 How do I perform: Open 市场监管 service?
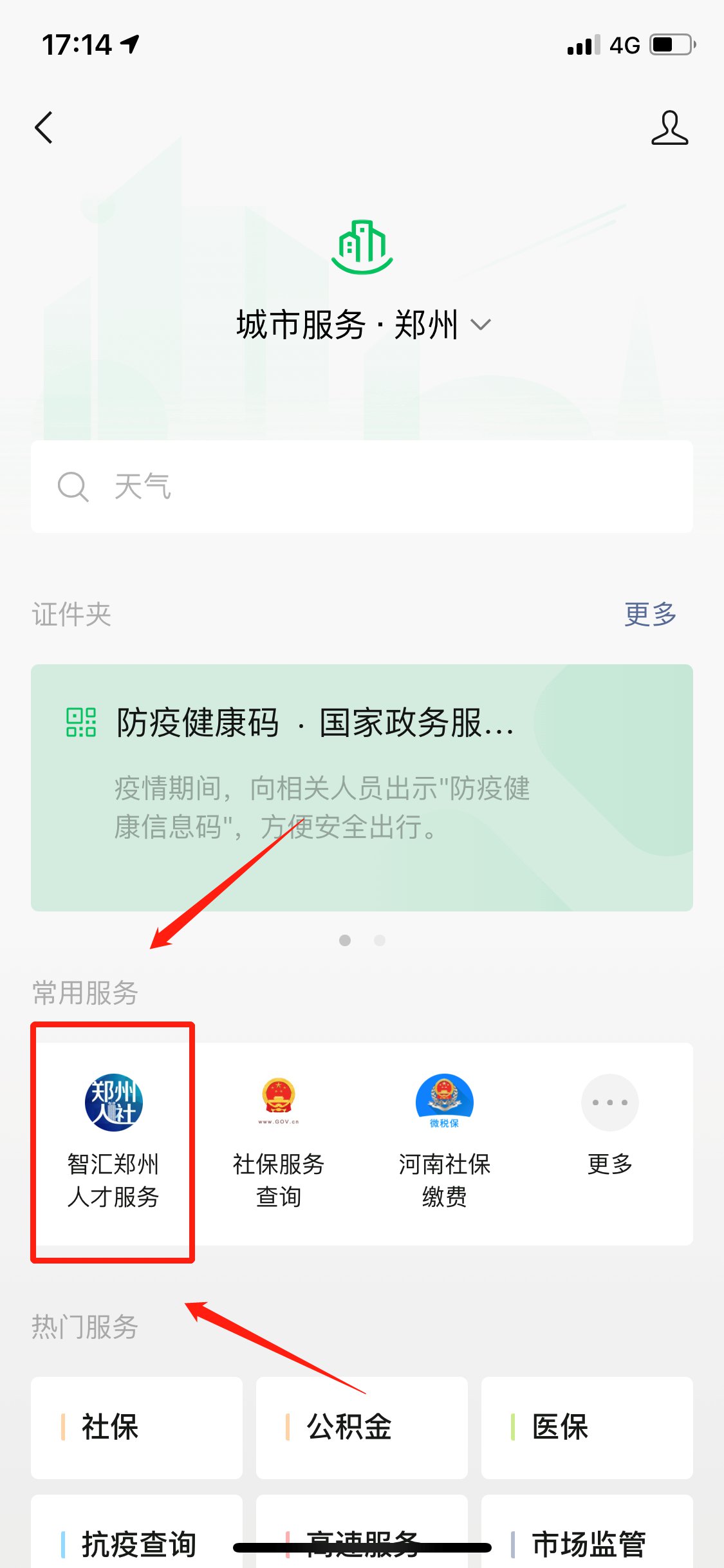pyautogui.click(x=587, y=1542)
